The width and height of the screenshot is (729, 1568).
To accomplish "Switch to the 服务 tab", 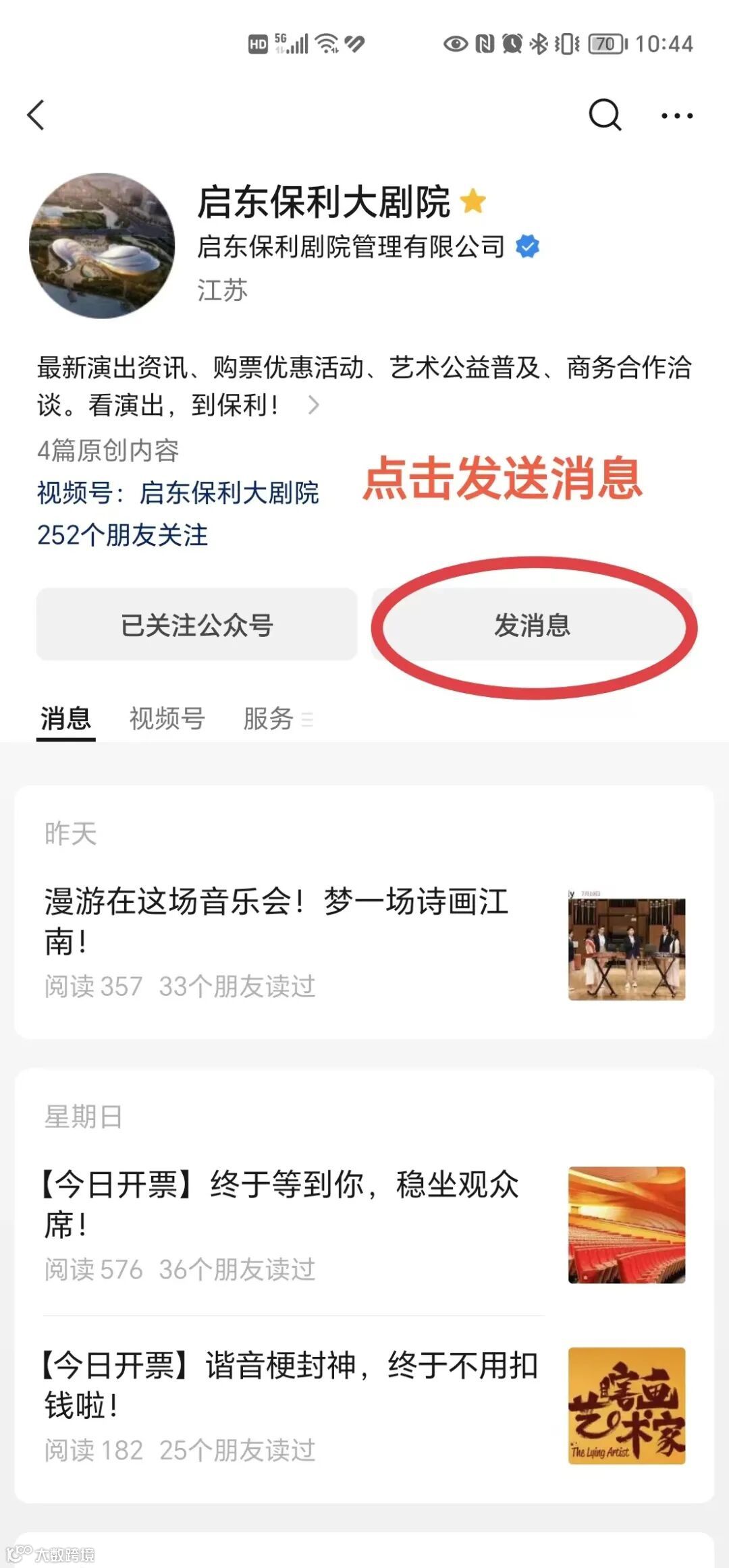I will point(267,719).
